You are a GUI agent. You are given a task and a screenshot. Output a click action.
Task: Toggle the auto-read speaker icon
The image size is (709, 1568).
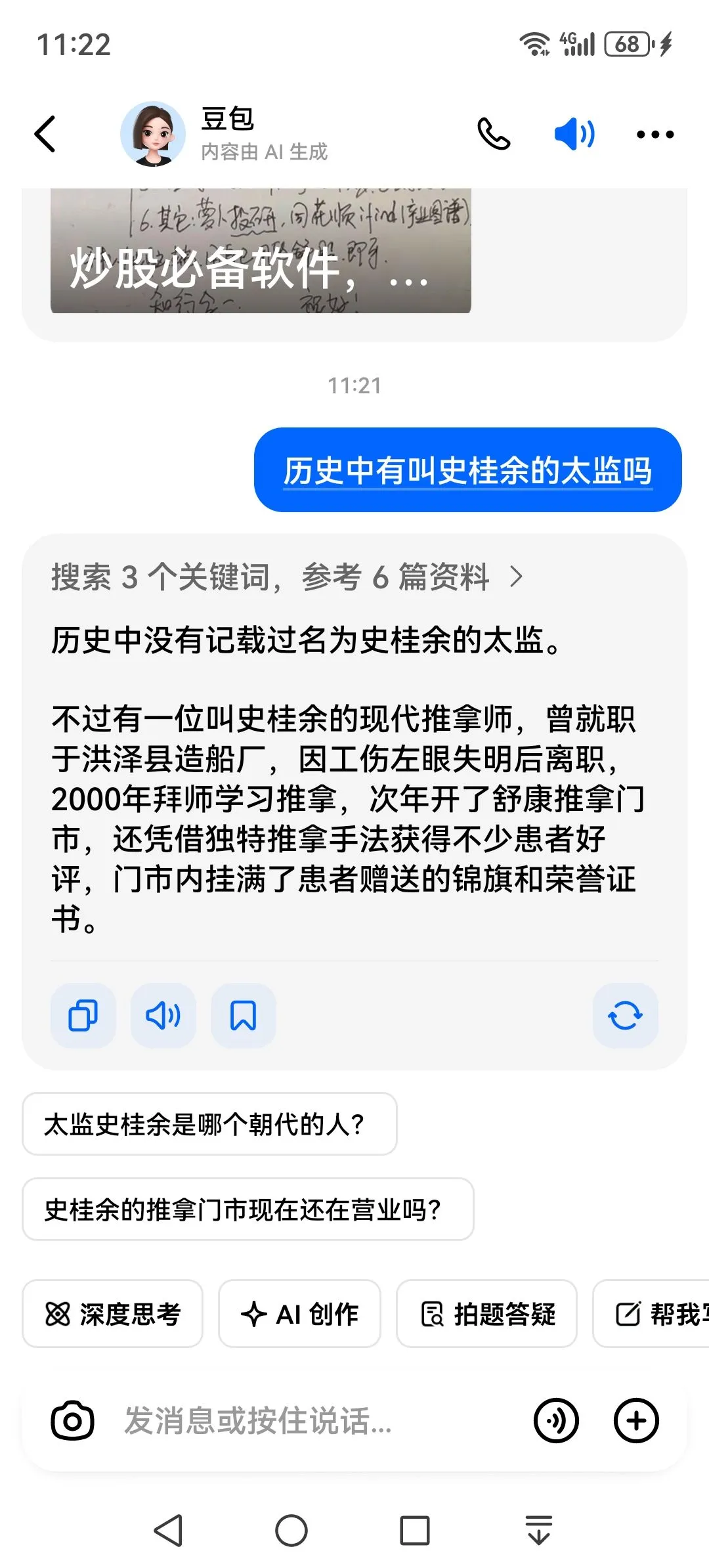tap(574, 135)
